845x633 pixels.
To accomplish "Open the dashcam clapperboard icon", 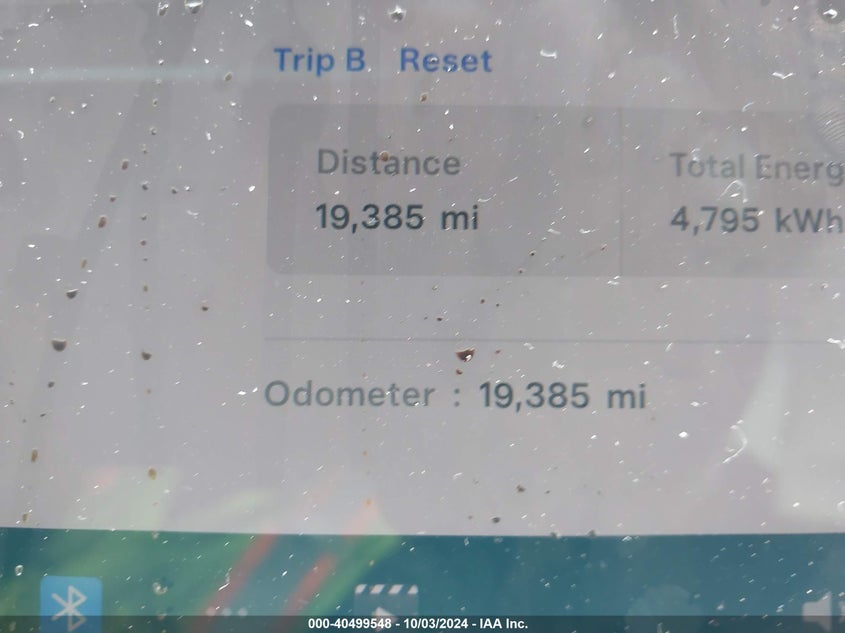I will [x=386, y=600].
